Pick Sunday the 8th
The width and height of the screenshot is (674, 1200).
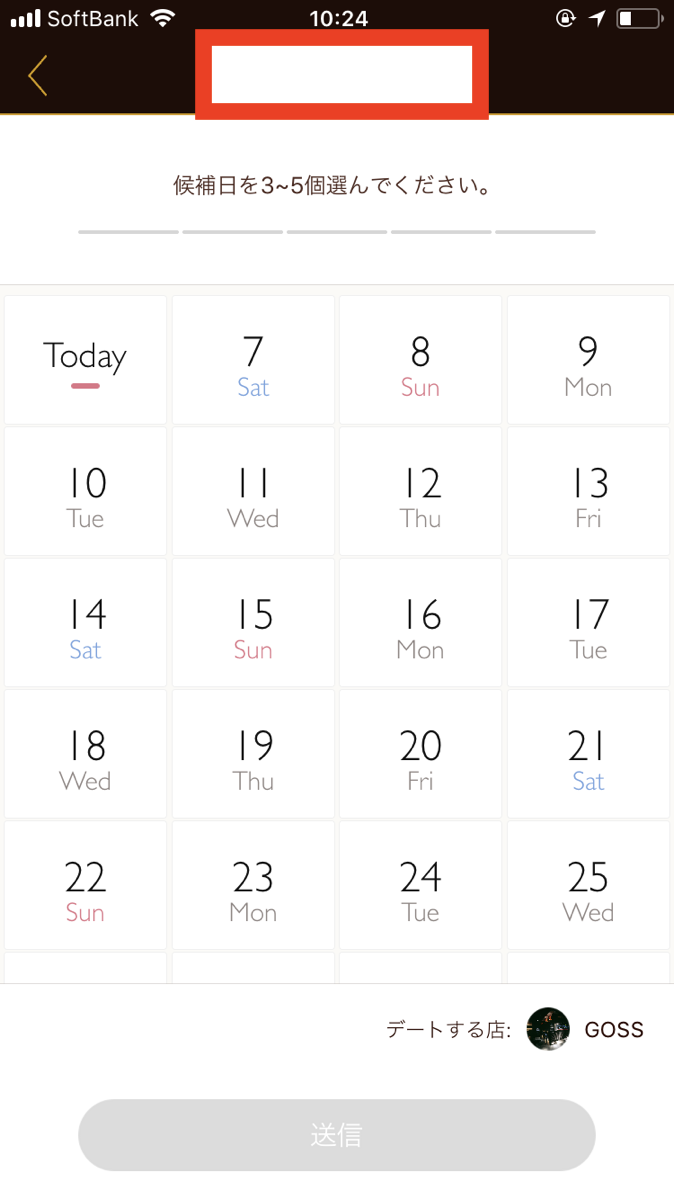[420, 360]
